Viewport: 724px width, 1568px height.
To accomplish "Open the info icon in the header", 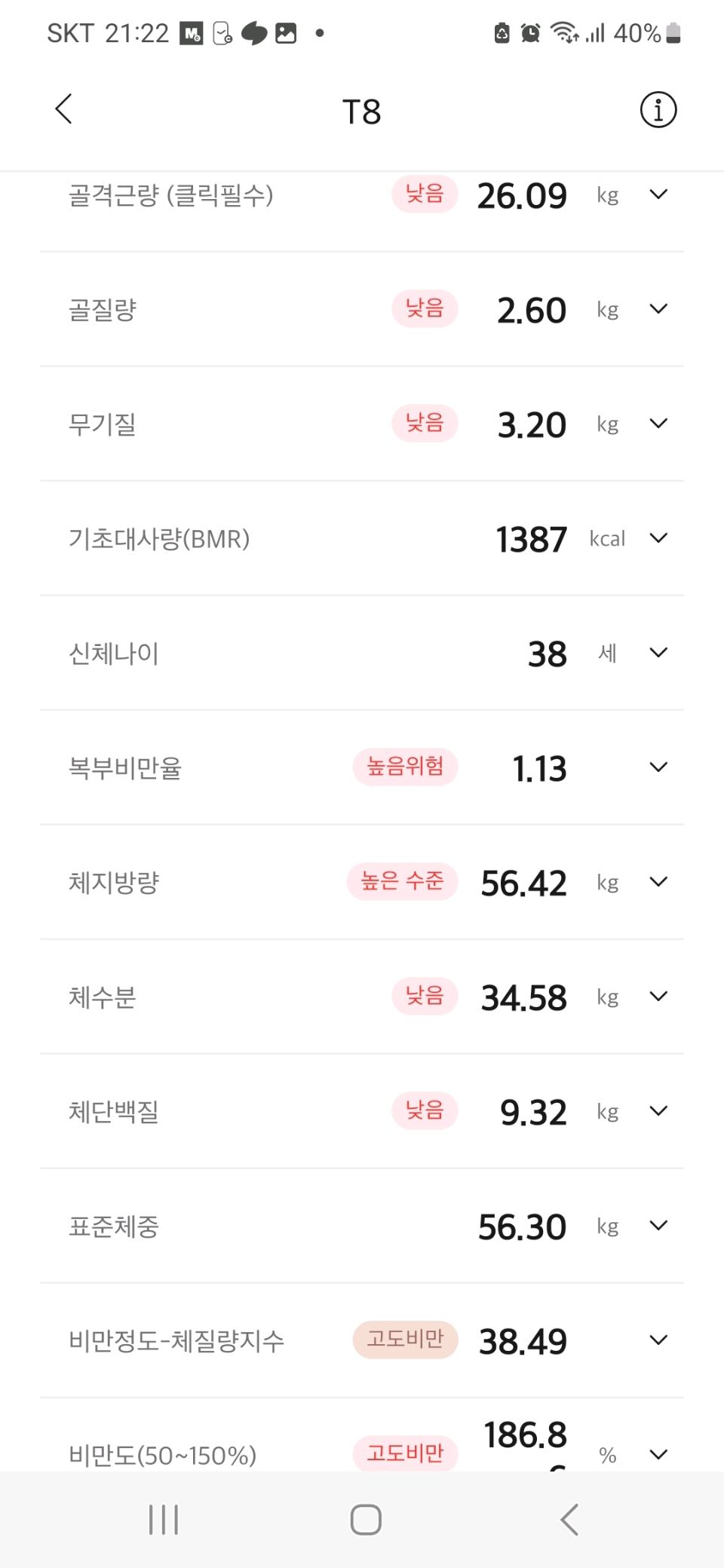I will [x=658, y=110].
